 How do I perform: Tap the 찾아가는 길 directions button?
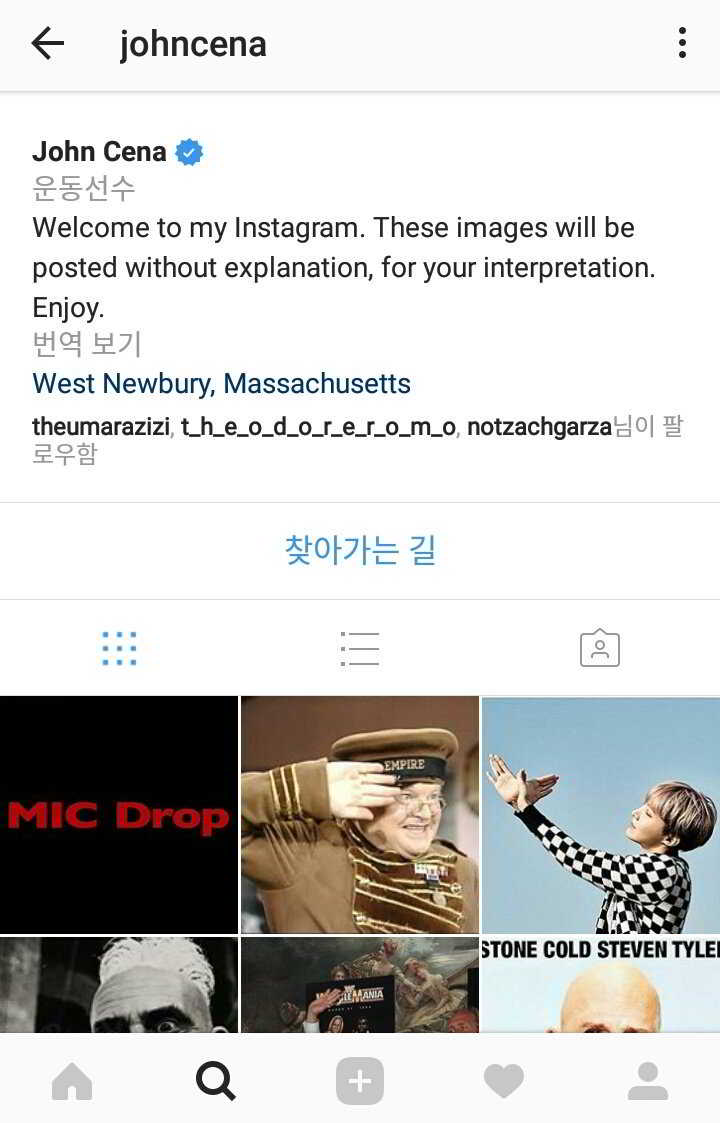tap(360, 550)
